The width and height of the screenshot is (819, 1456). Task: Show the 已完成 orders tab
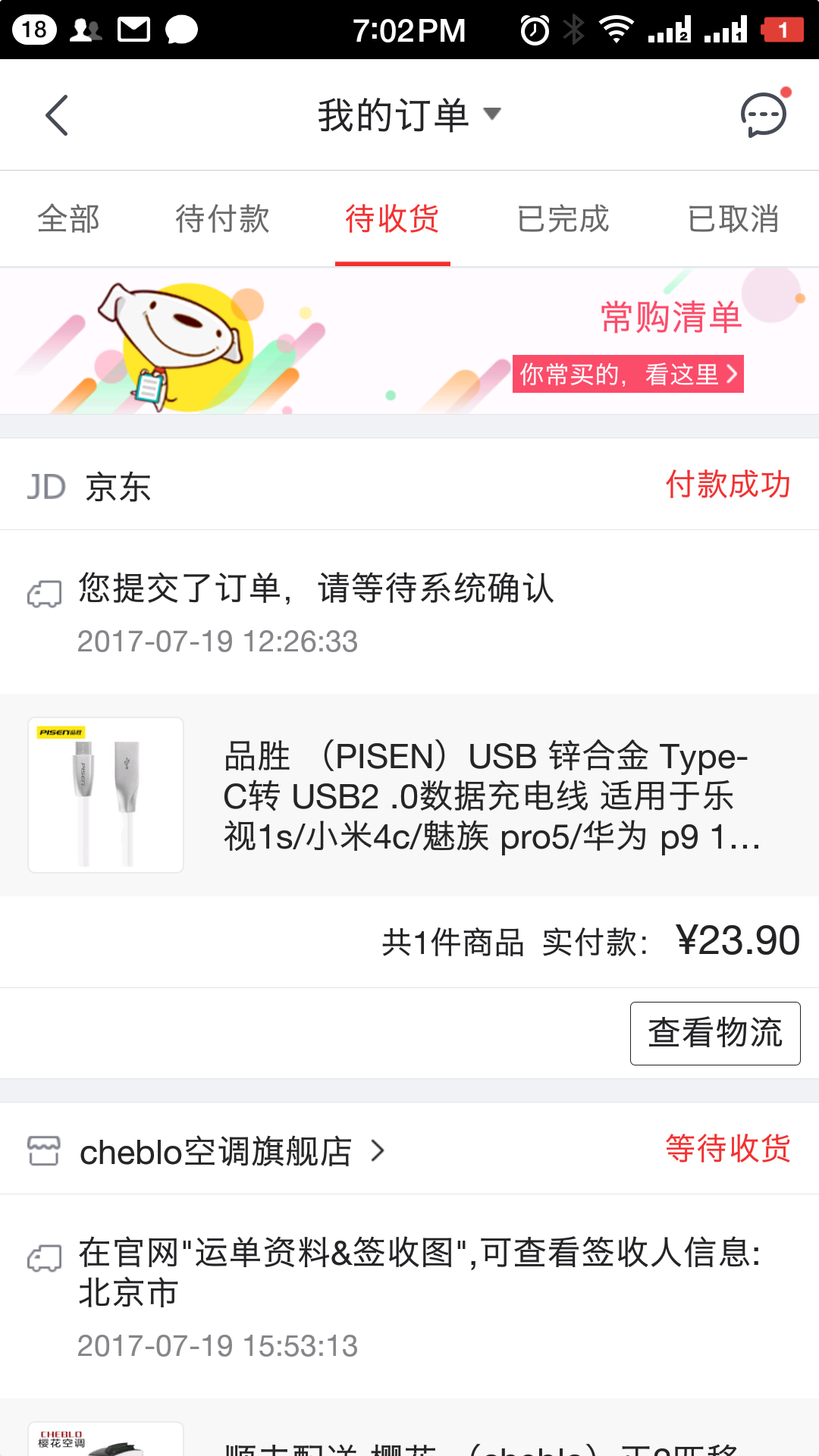coord(563,219)
